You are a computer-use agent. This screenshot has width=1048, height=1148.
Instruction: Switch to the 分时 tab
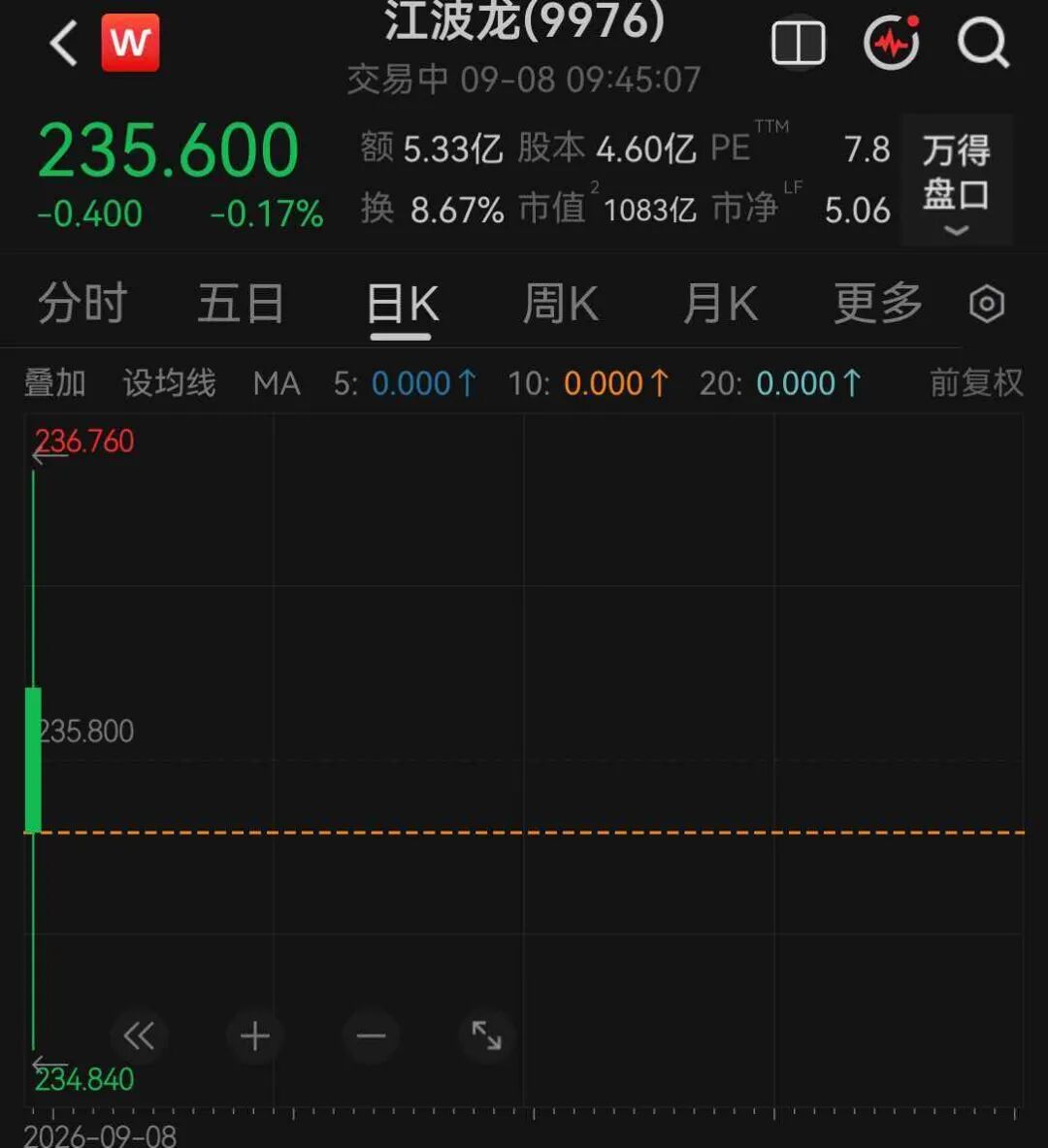click(x=82, y=303)
